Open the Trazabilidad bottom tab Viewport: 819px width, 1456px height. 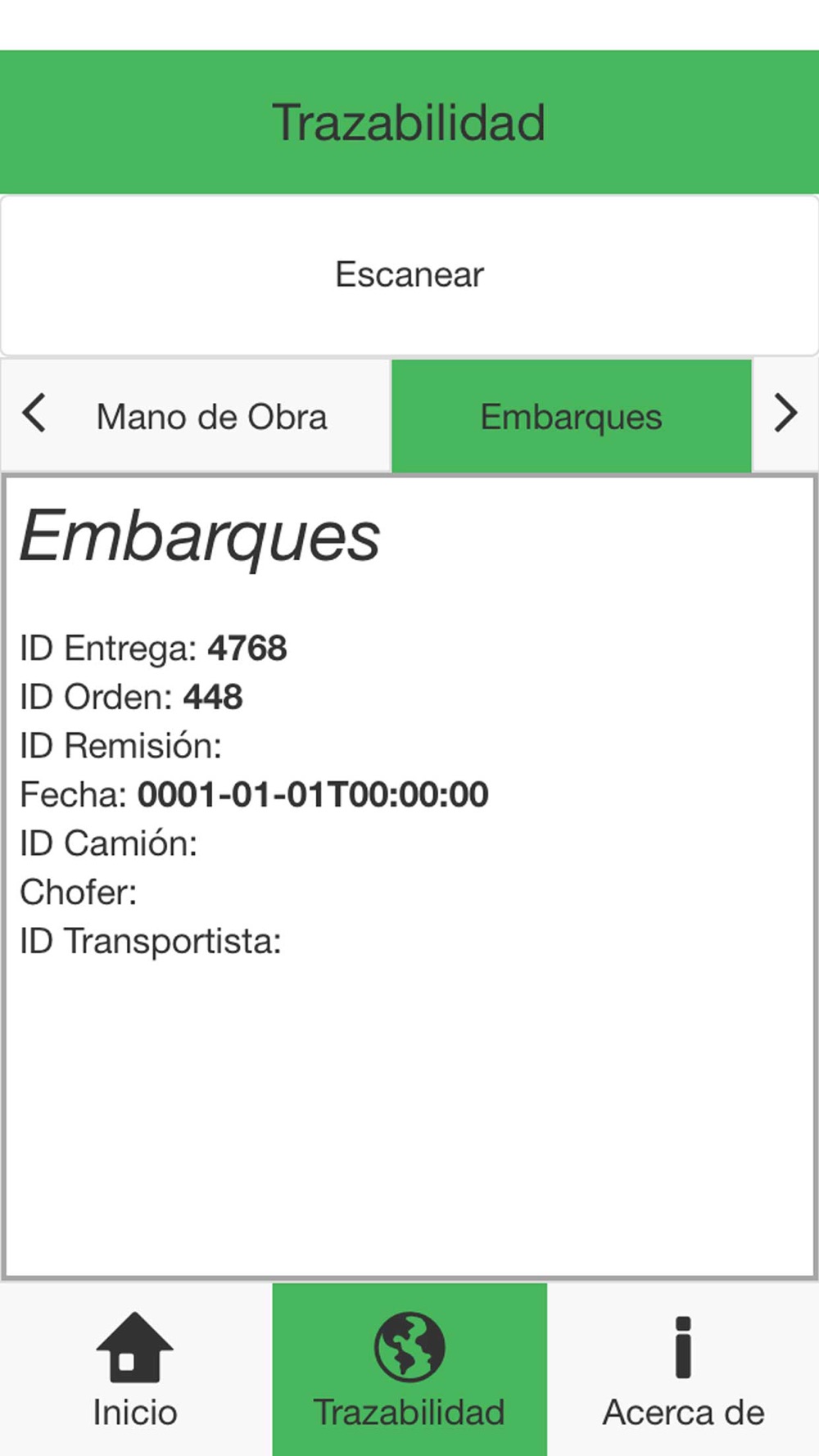(409, 1369)
